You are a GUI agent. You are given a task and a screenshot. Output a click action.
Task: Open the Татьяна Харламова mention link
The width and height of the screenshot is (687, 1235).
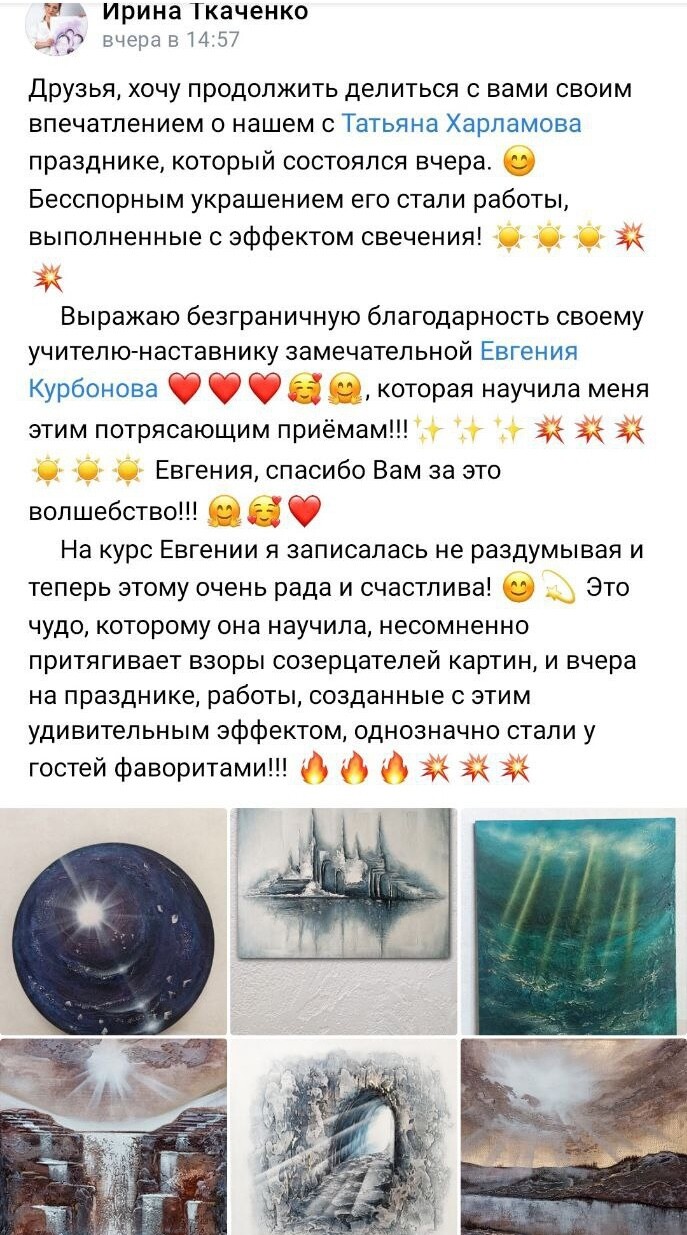point(461,123)
